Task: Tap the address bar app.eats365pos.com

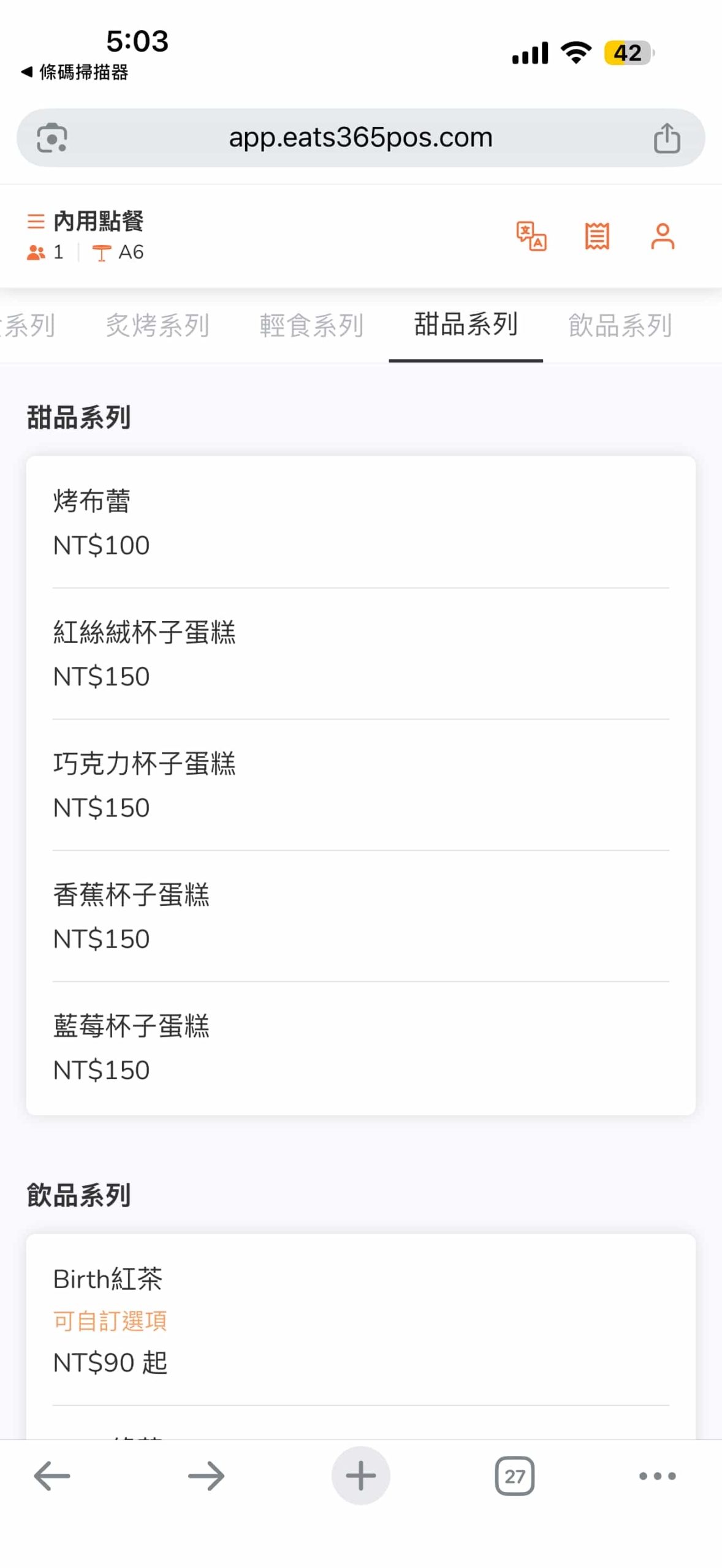Action: [x=360, y=138]
